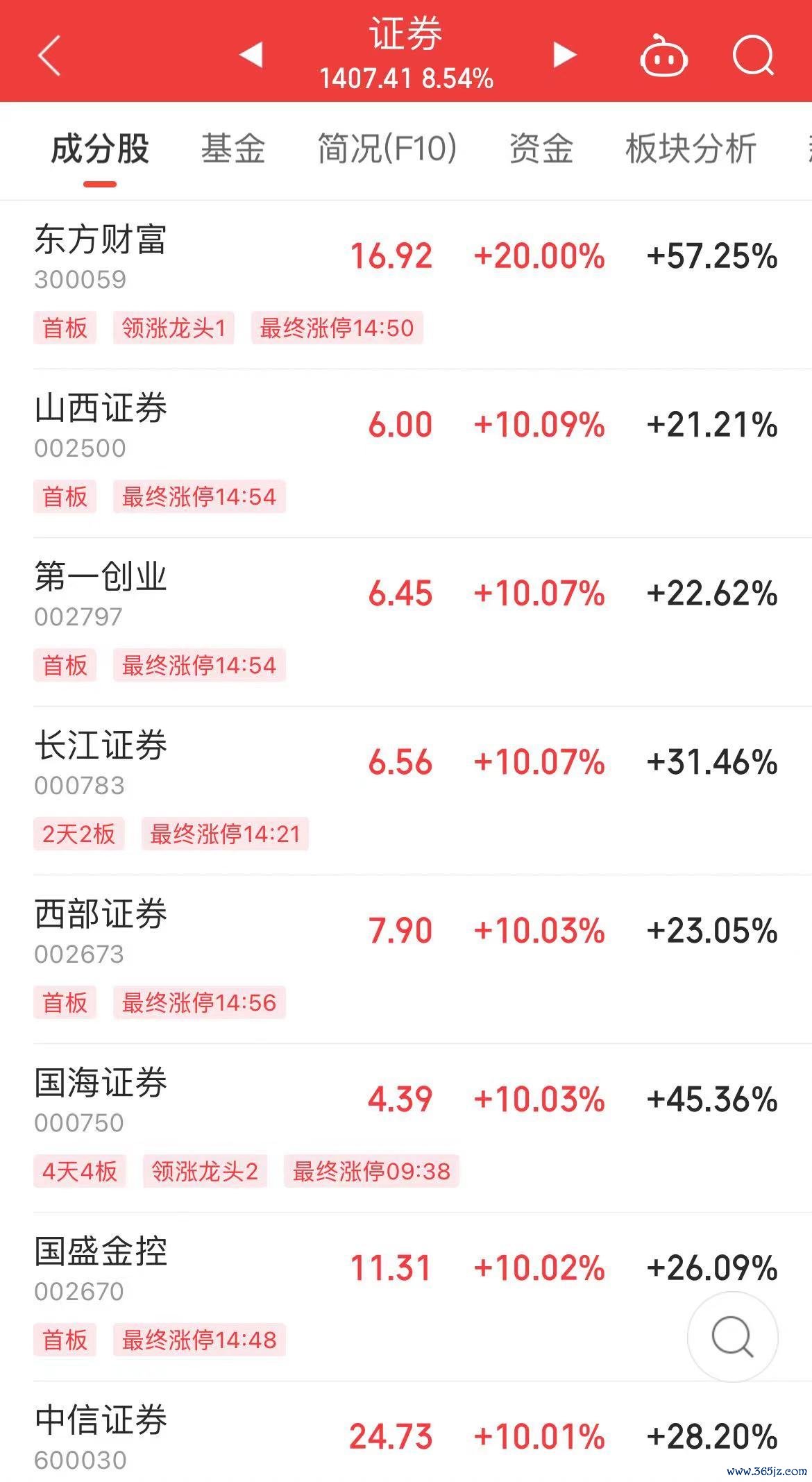Screen dimensions: 812x1482
Task: Switch to the 板块分析 tab
Action: coord(691,149)
